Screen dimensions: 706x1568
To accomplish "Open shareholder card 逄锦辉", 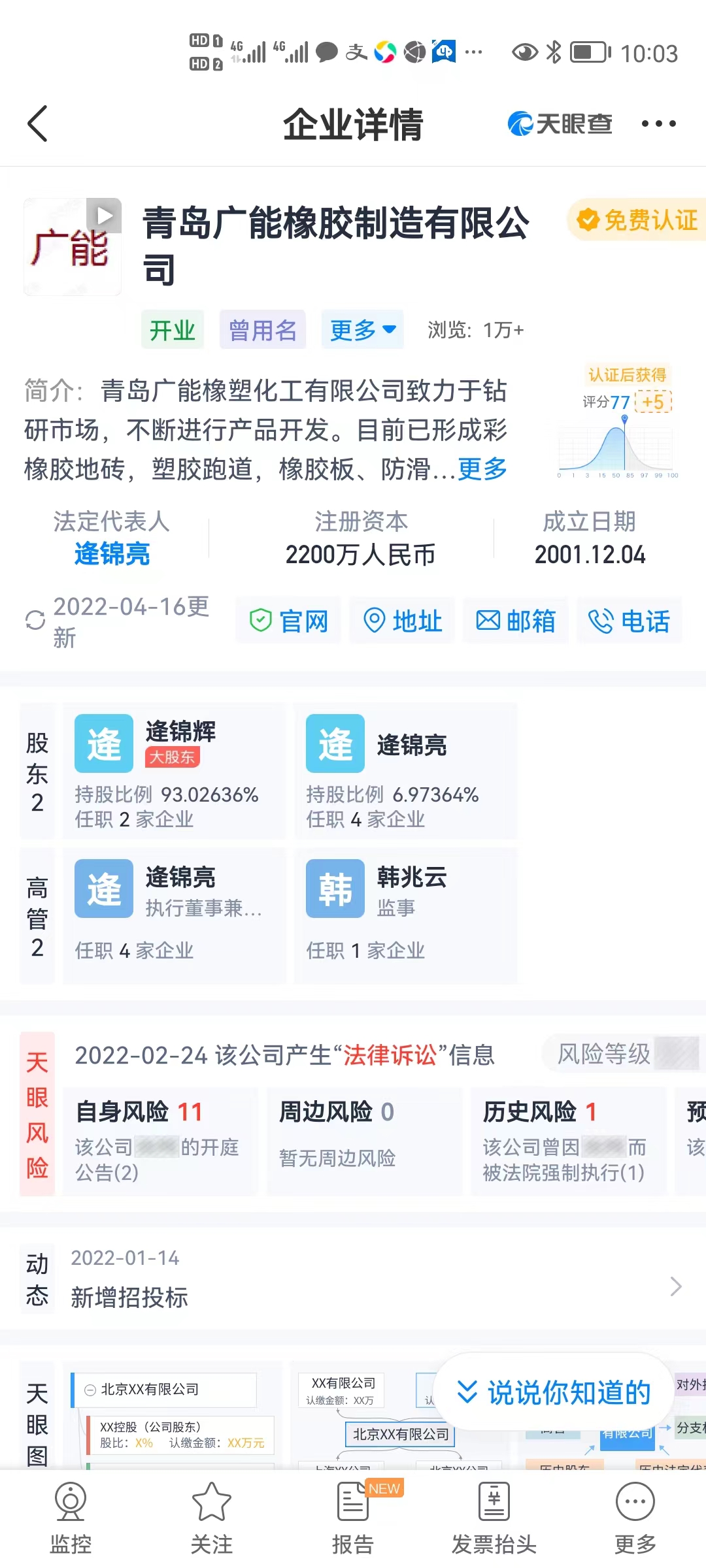I will click(175, 771).
